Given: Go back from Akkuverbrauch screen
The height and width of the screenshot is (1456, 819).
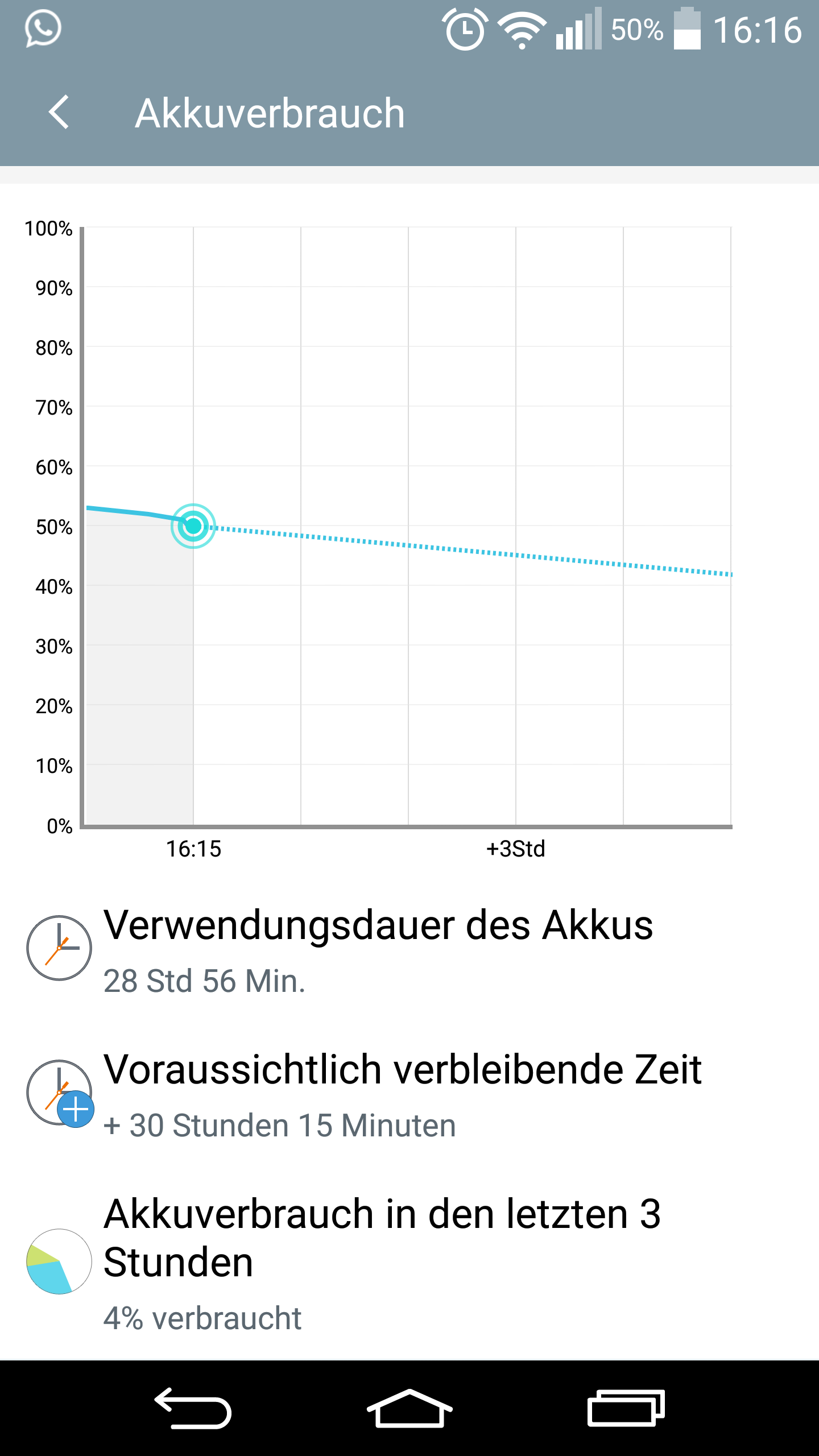Looking at the screenshot, I should [x=59, y=112].
